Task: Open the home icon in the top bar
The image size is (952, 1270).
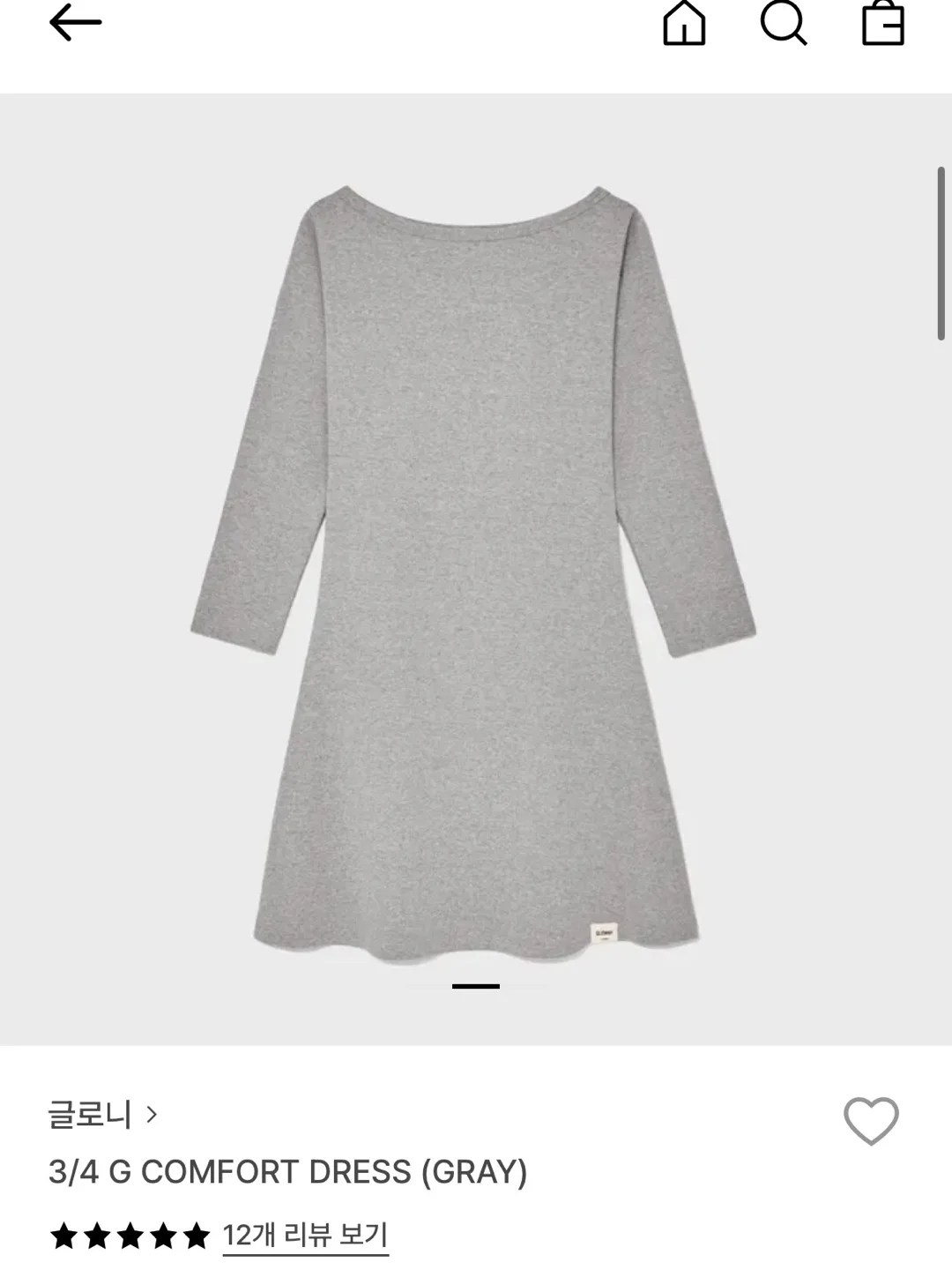Action: [684, 24]
